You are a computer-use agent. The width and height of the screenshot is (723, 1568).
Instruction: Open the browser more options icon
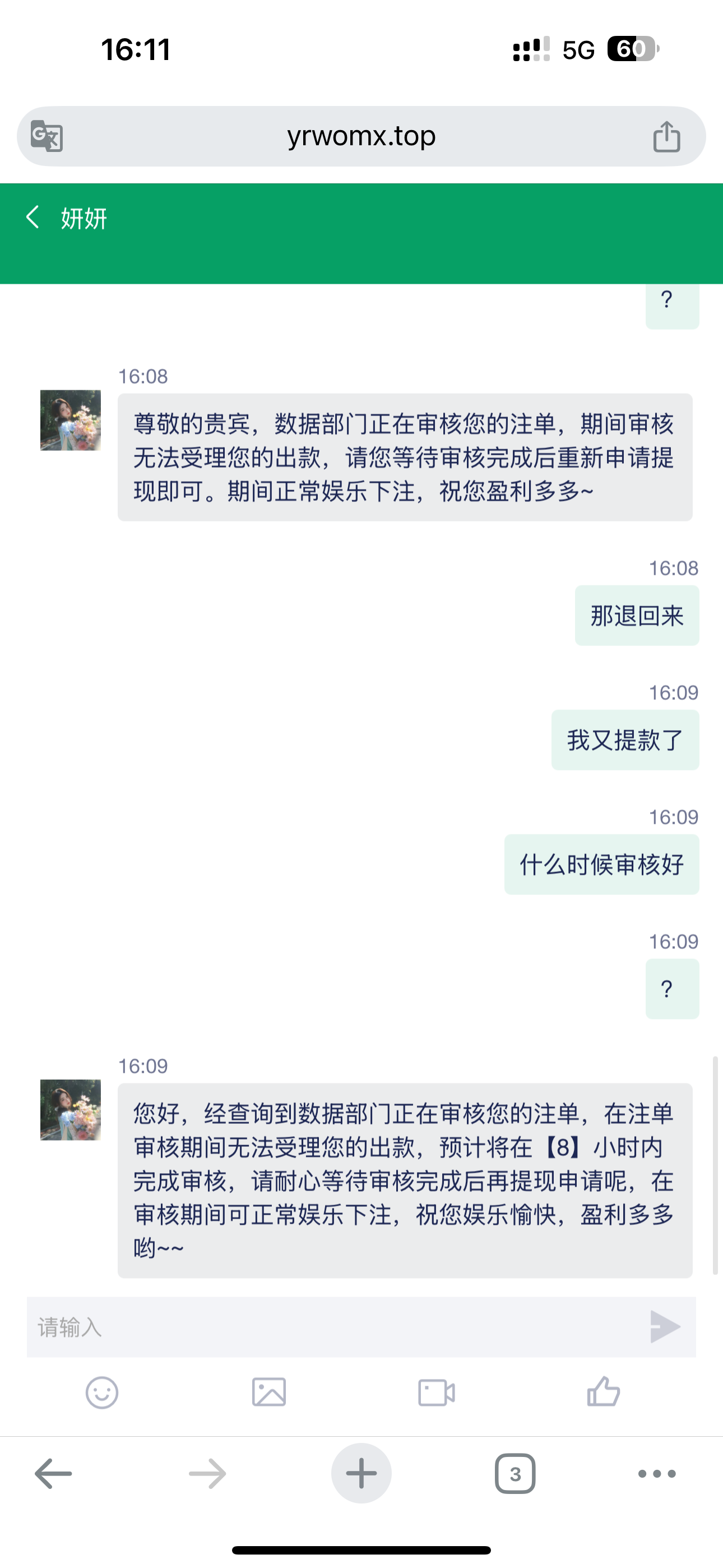point(655,1473)
